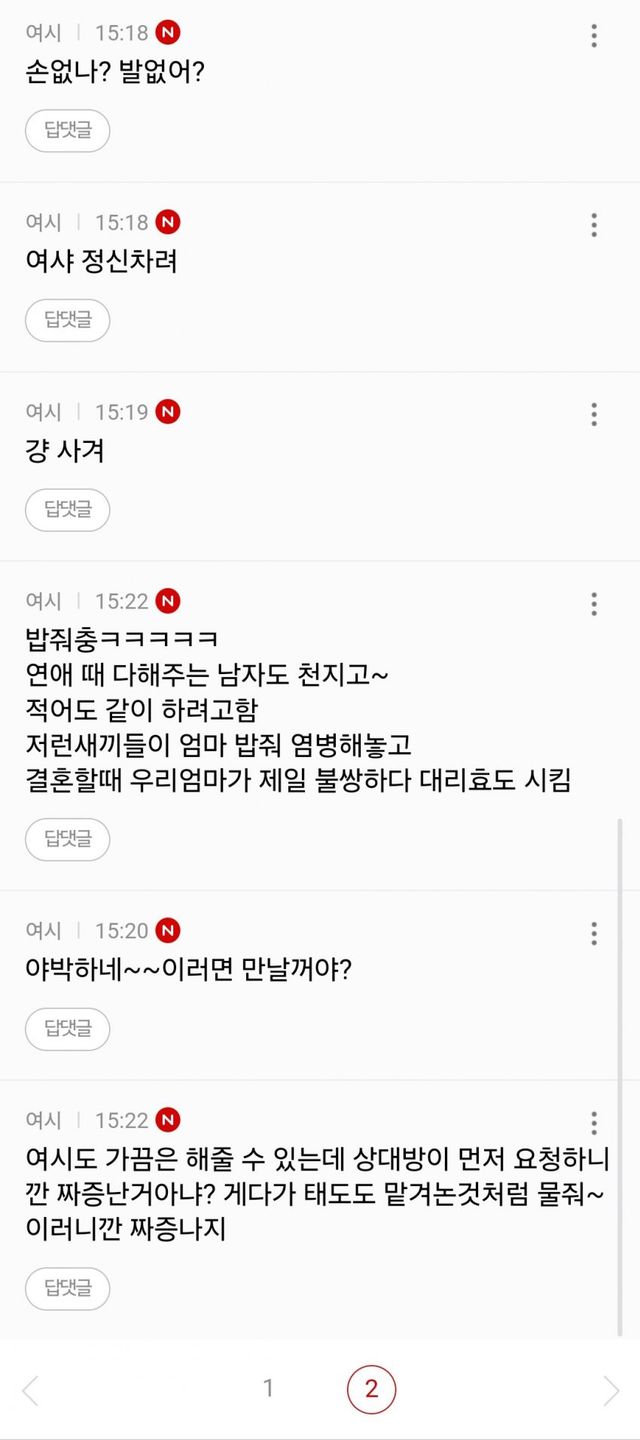The height and width of the screenshot is (1440, 640).
Task: Open overflow menu on '여샤 정신차려' comment
Action: coord(594,225)
